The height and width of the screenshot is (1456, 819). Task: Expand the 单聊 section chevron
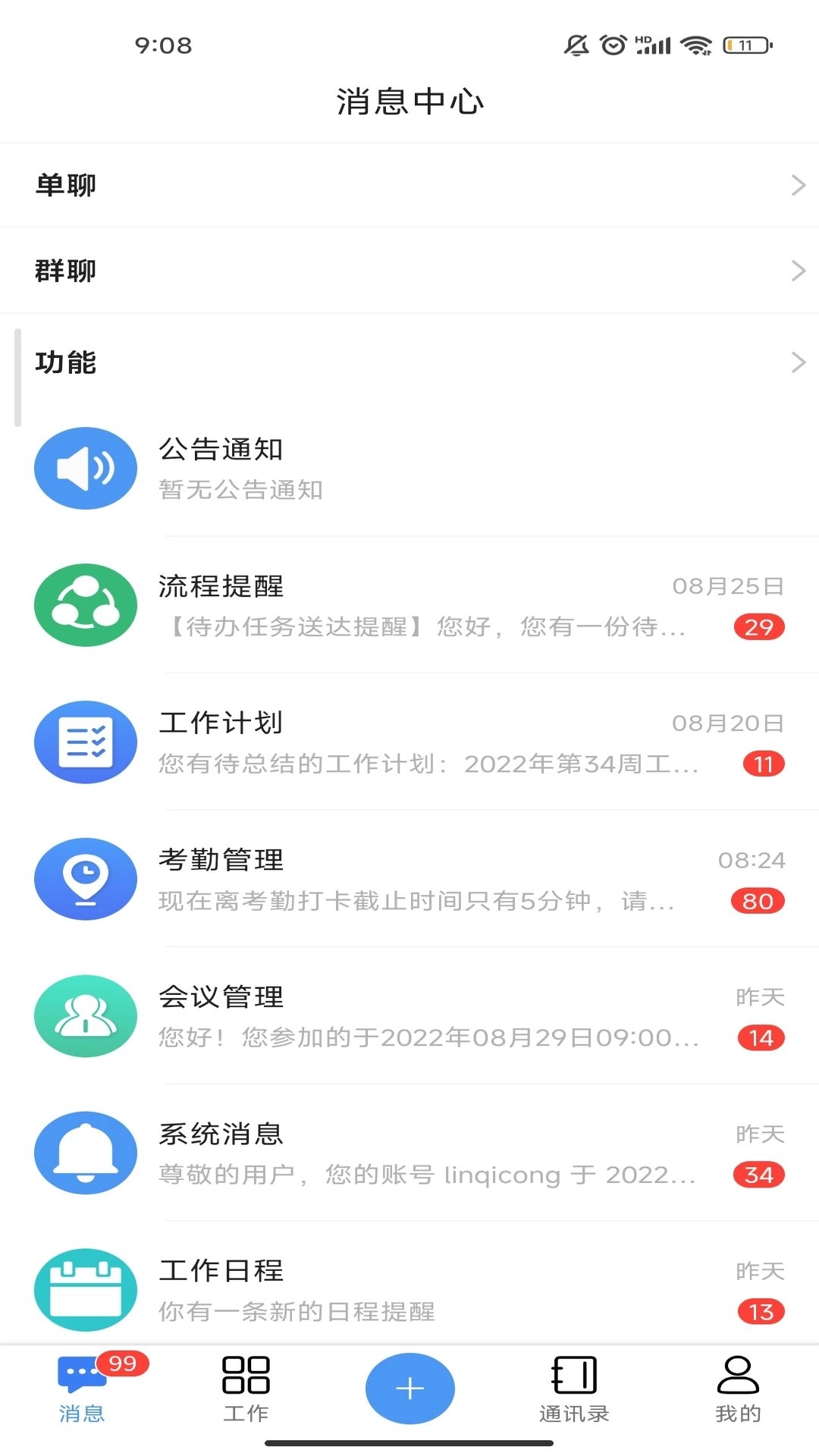797,184
